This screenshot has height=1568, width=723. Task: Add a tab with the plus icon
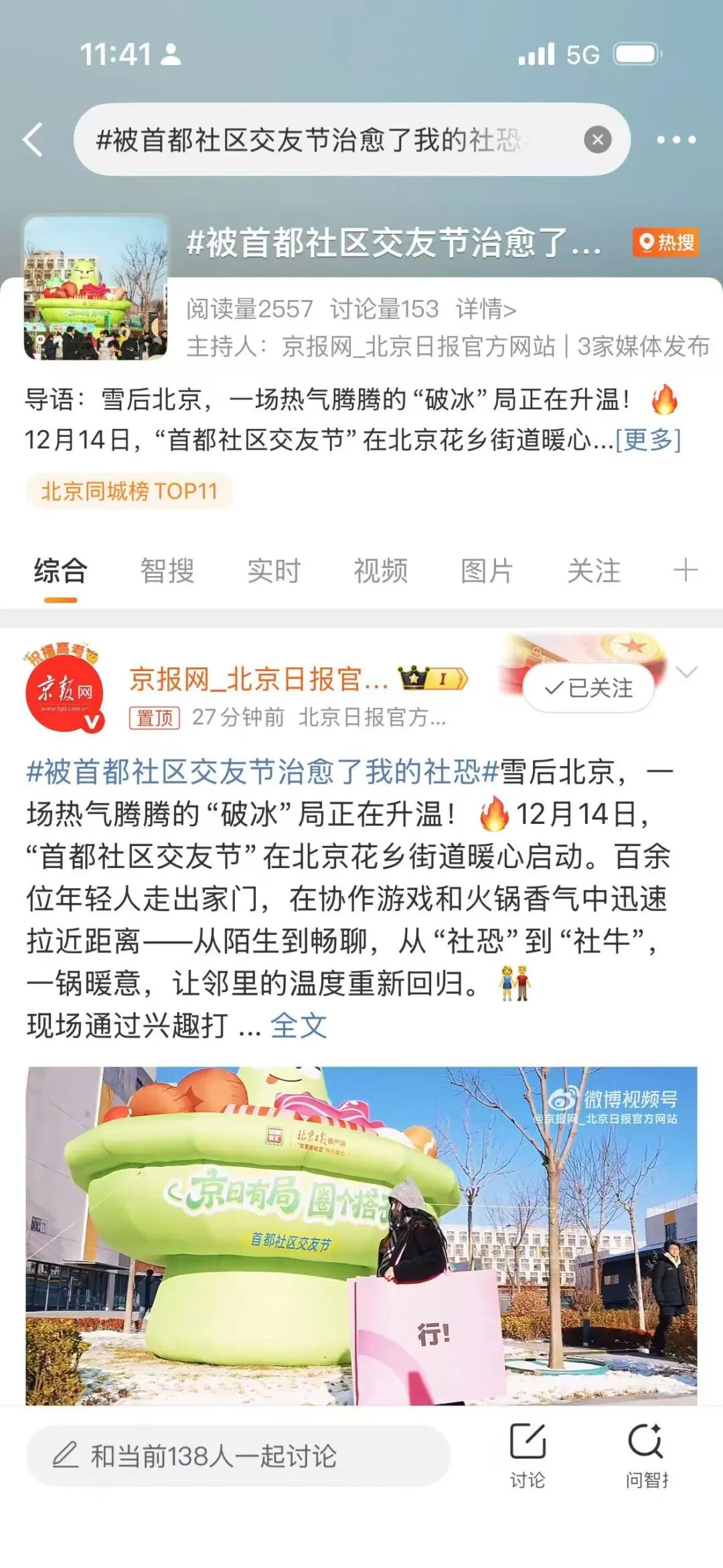[x=686, y=571]
